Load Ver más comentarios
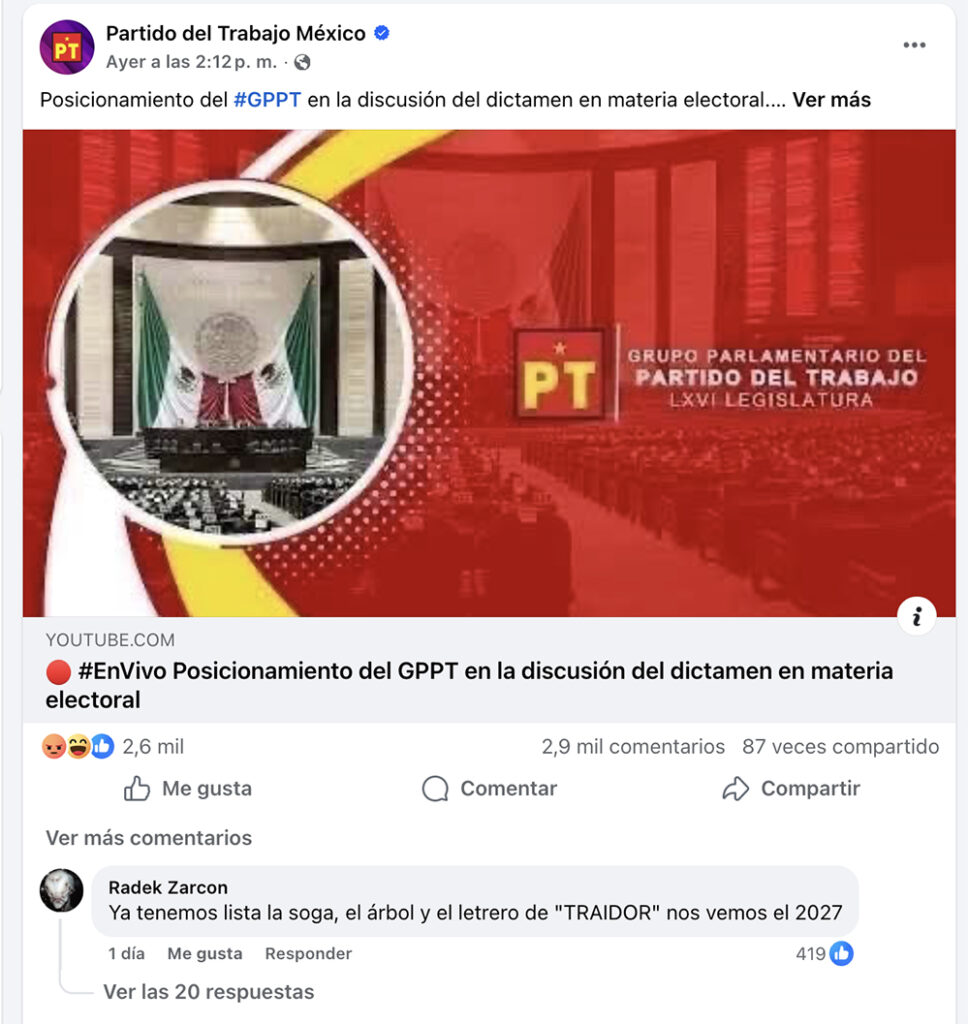This screenshot has height=1024, width=968. pyautogui.click(x=149, y=838)
